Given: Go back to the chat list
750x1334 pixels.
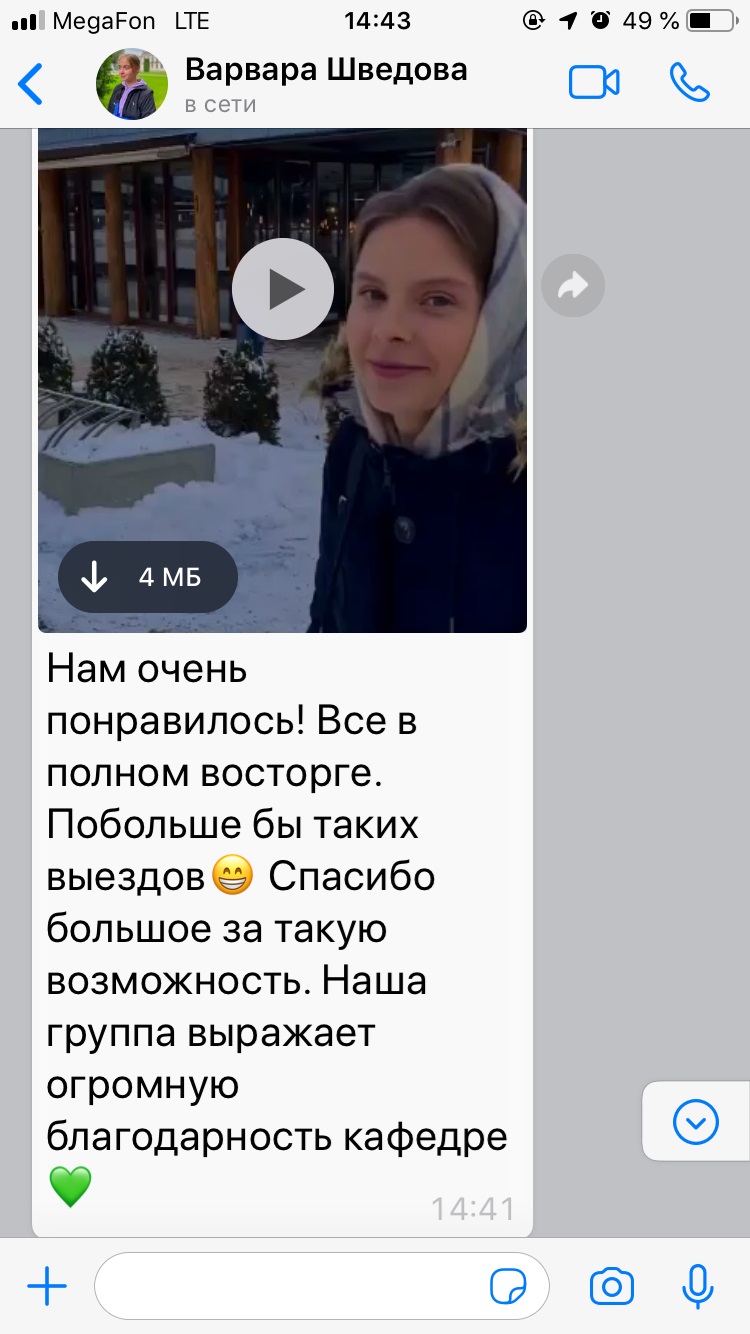Looking at the screenshot, I should point(31,84).
